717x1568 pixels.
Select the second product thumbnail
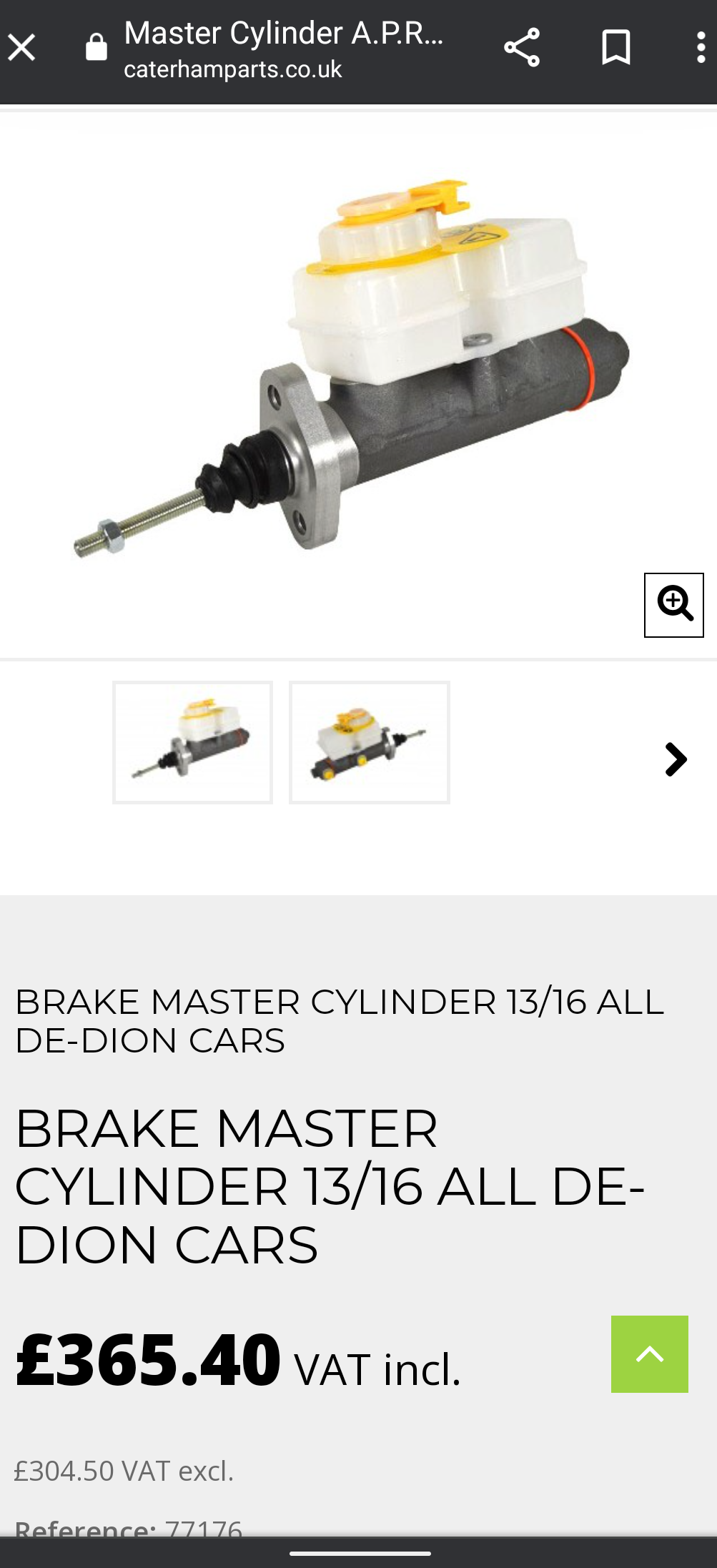tap(369, 742)
